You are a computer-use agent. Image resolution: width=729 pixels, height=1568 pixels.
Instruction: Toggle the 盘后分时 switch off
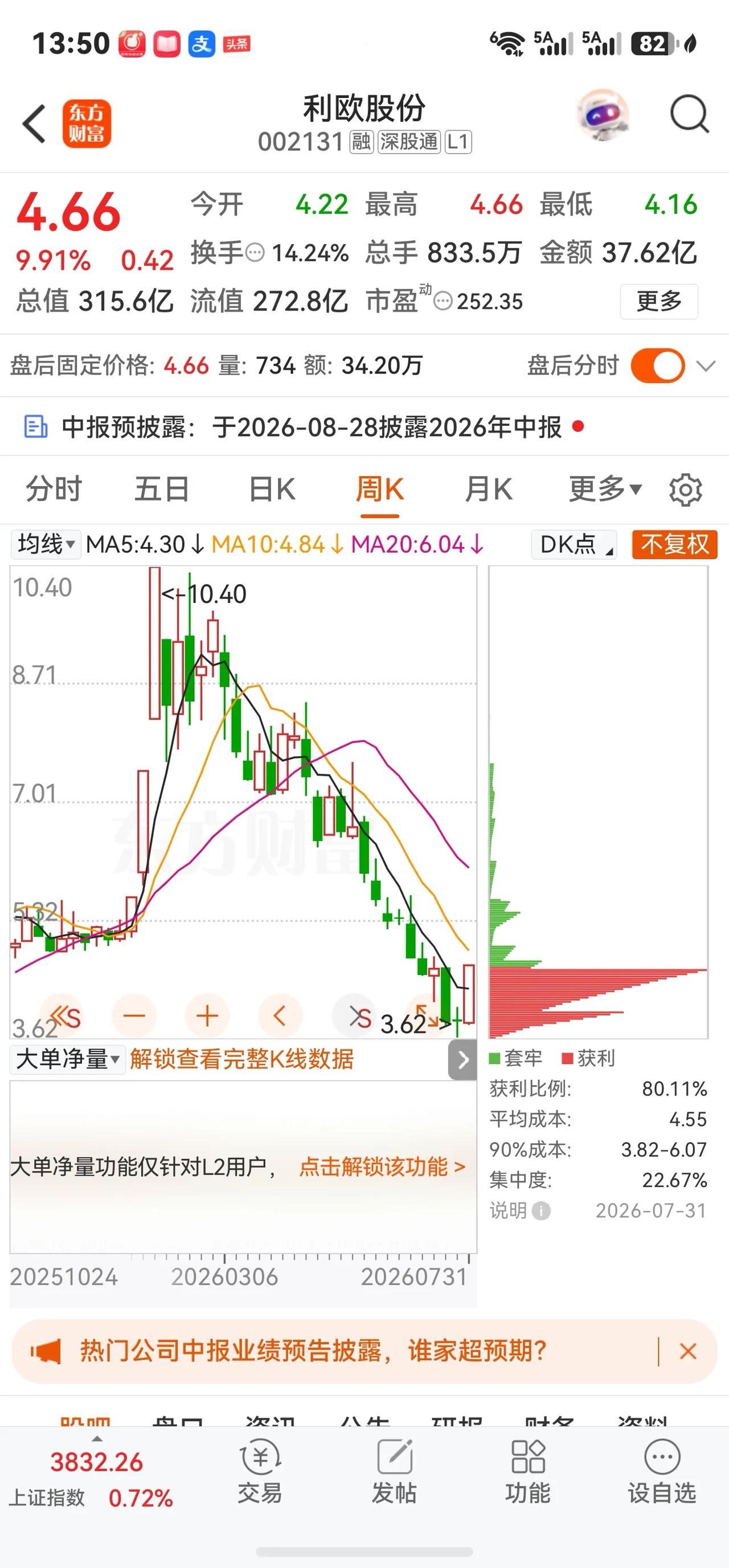click(x=657, y=366)
